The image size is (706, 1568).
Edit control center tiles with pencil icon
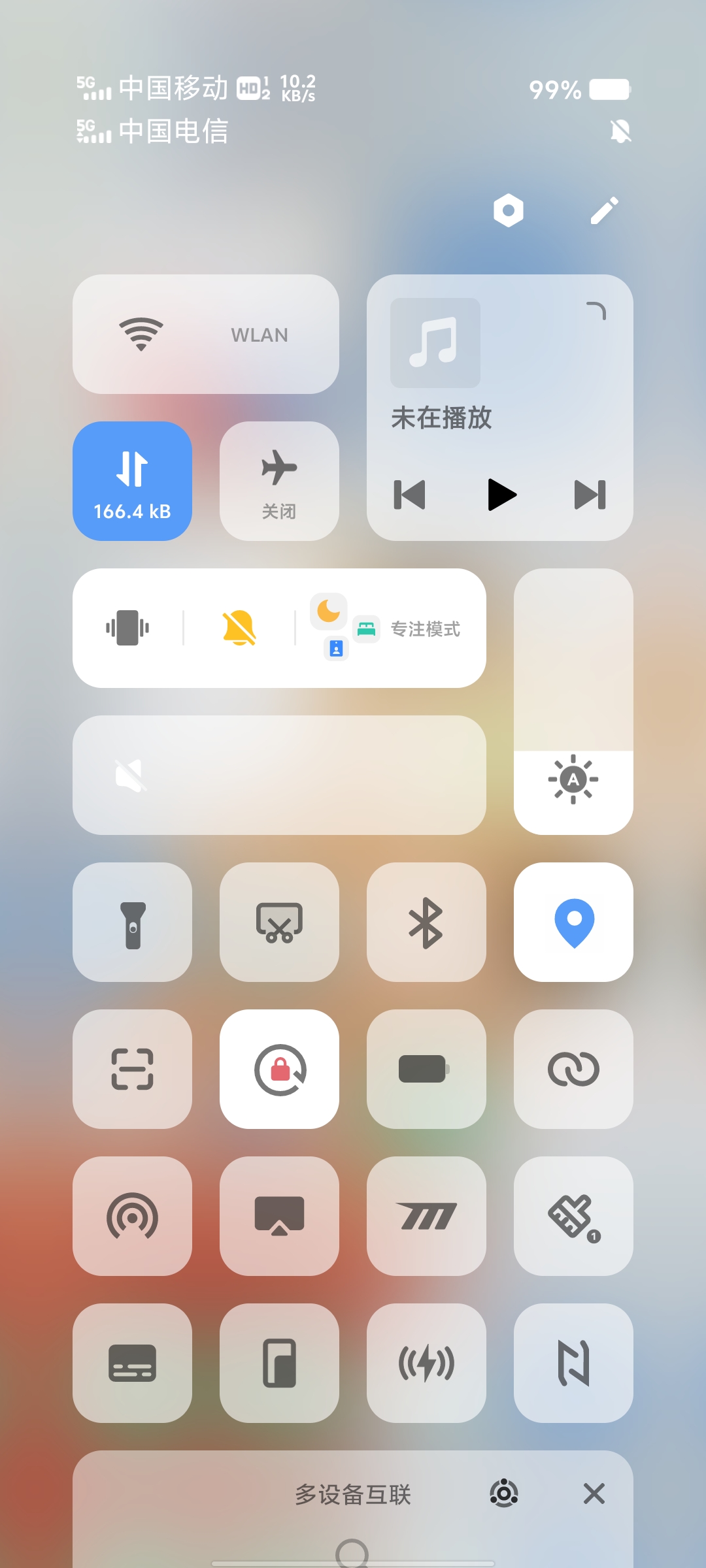click(604, 210)
